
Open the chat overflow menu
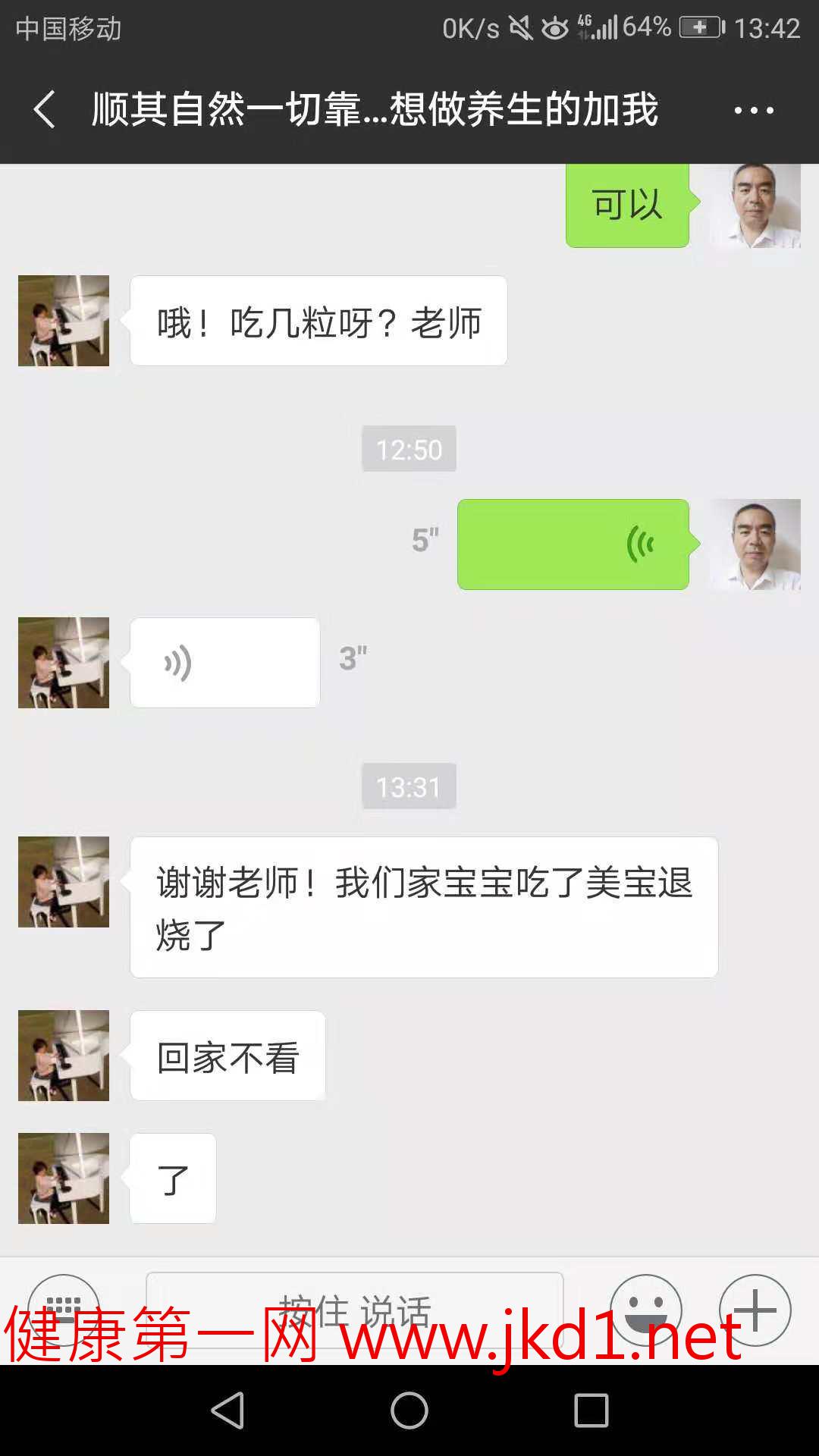(x=753, y=110)
